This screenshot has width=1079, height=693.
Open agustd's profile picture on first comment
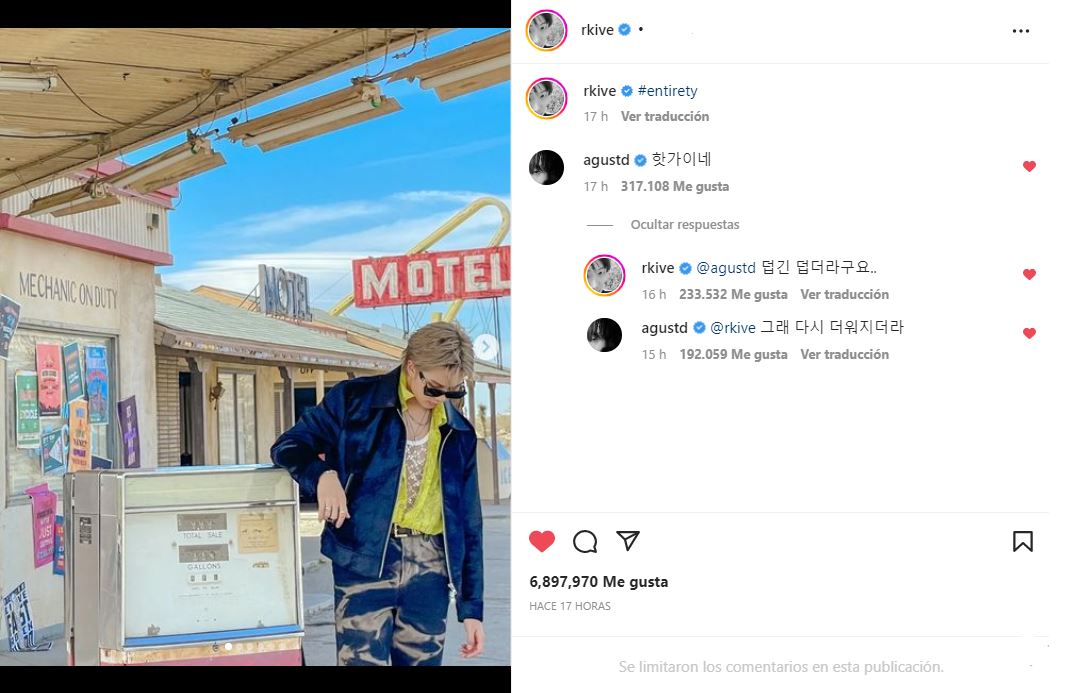(x=546, y=168)
